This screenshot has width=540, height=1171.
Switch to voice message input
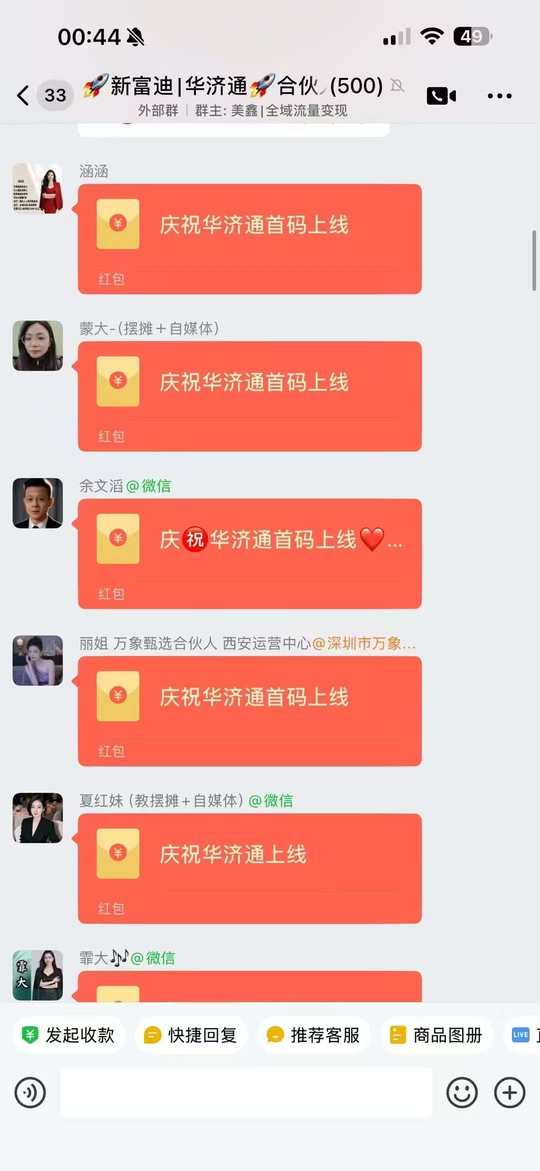pos(30,1093)
